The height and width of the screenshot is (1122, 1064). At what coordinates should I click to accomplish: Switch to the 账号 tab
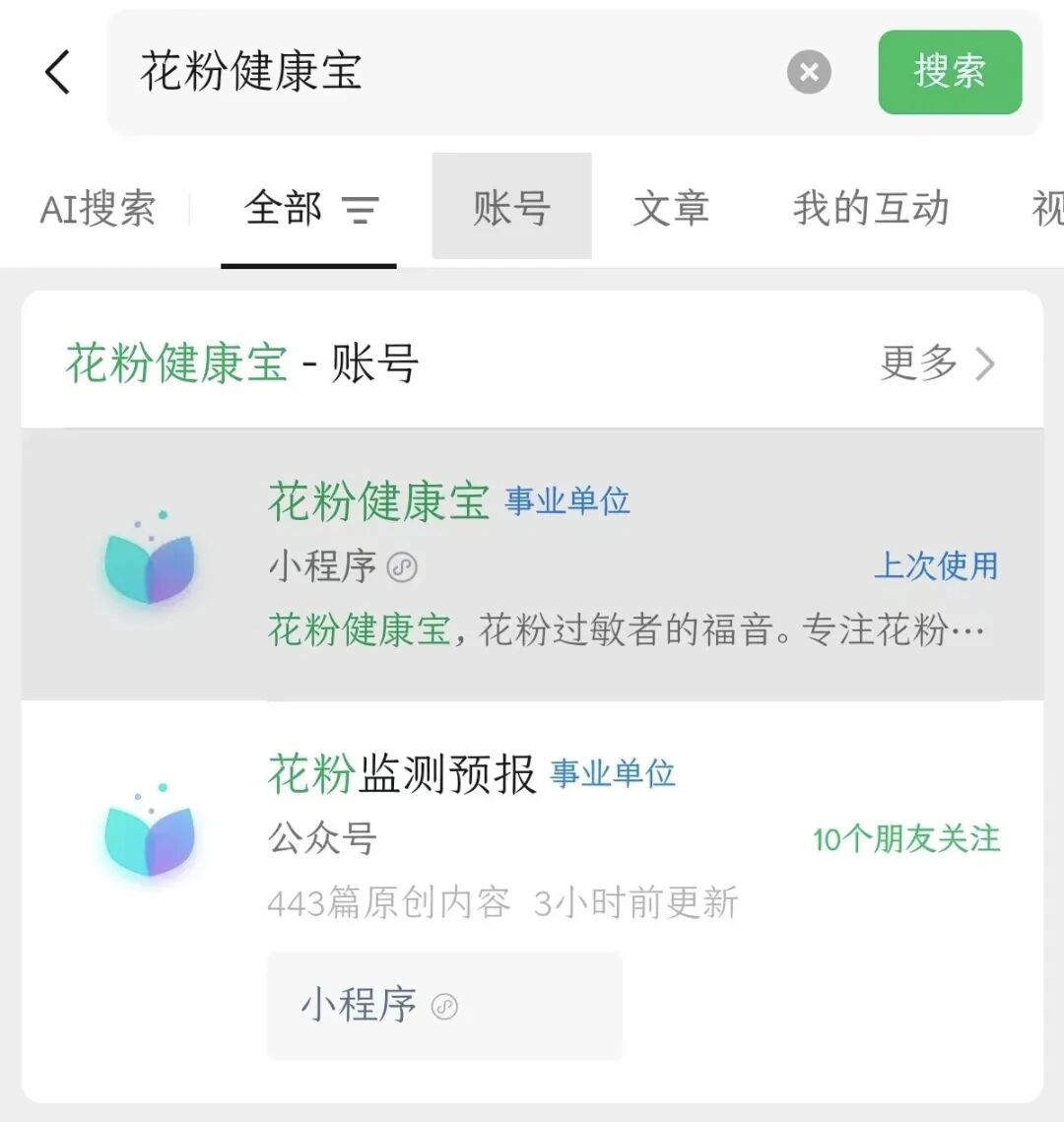pyautogui.click(x=511, y=207)
